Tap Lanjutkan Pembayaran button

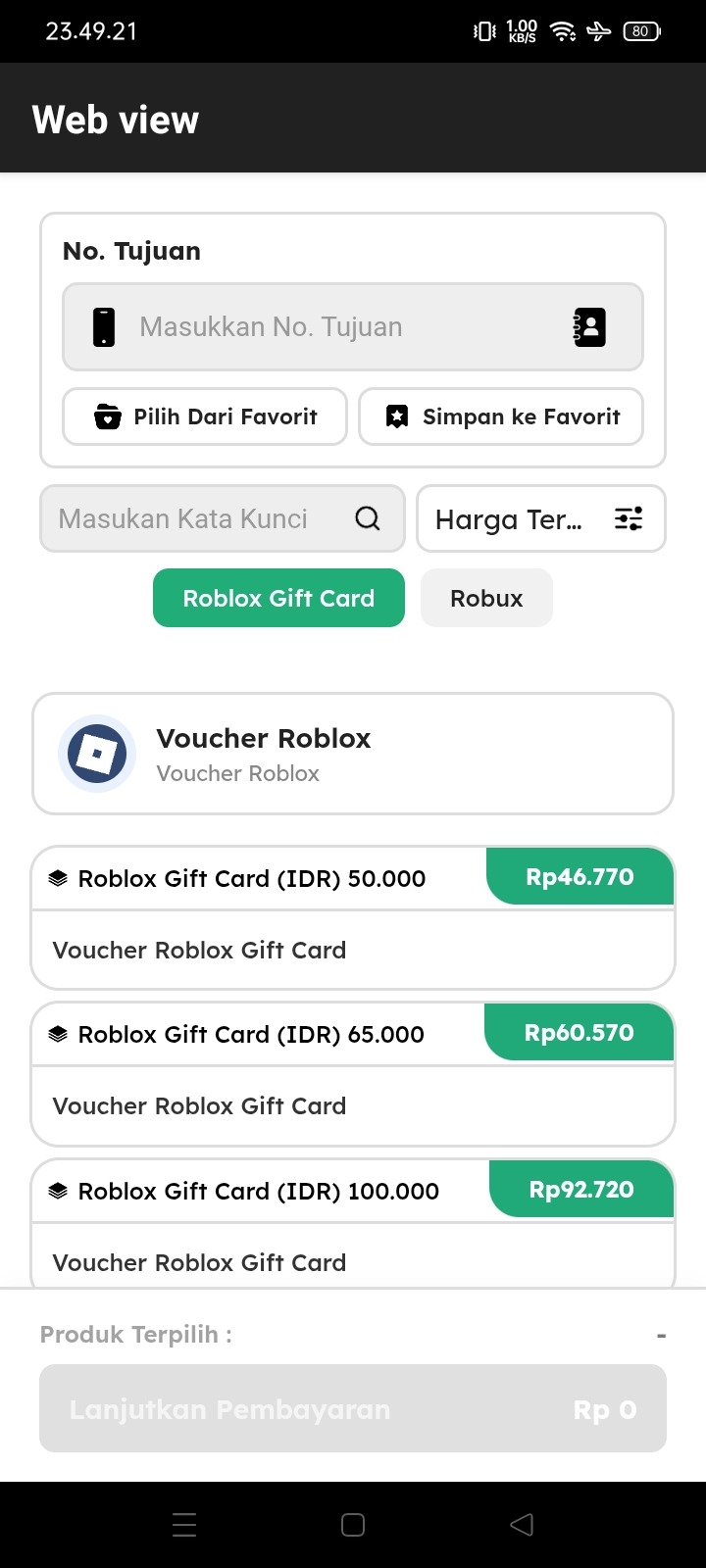coord(353,1408)
